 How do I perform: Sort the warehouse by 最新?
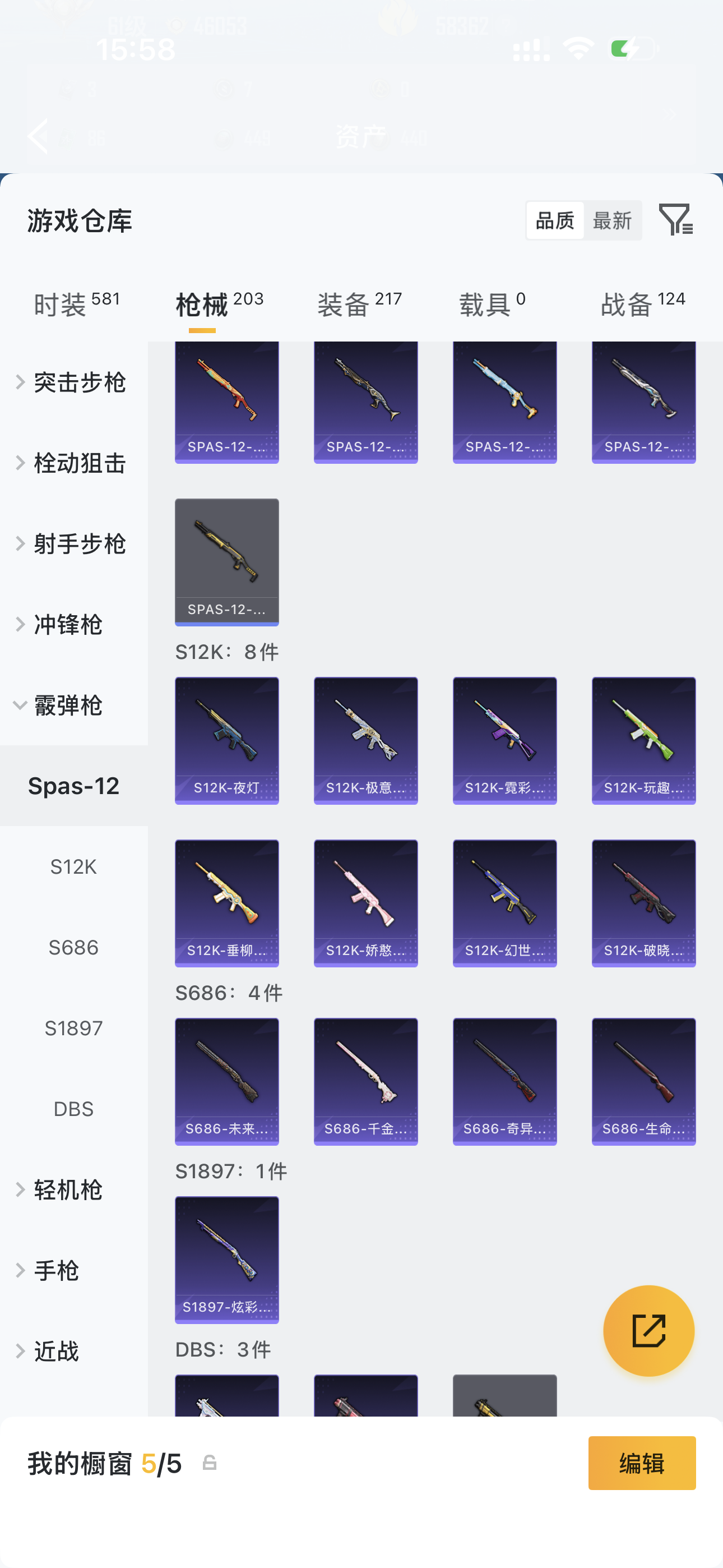point(612,220)
